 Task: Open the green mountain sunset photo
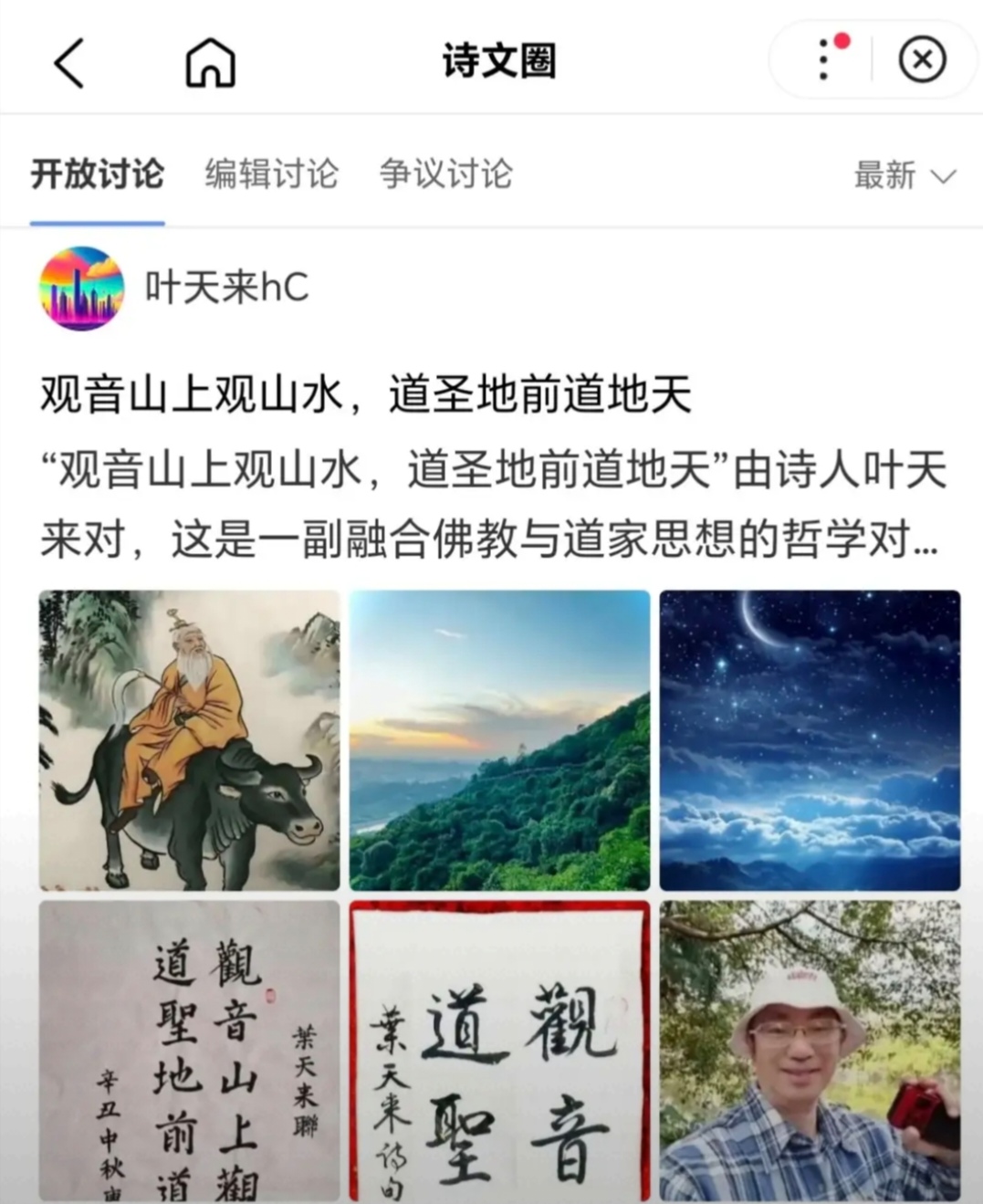coord(499,740)
